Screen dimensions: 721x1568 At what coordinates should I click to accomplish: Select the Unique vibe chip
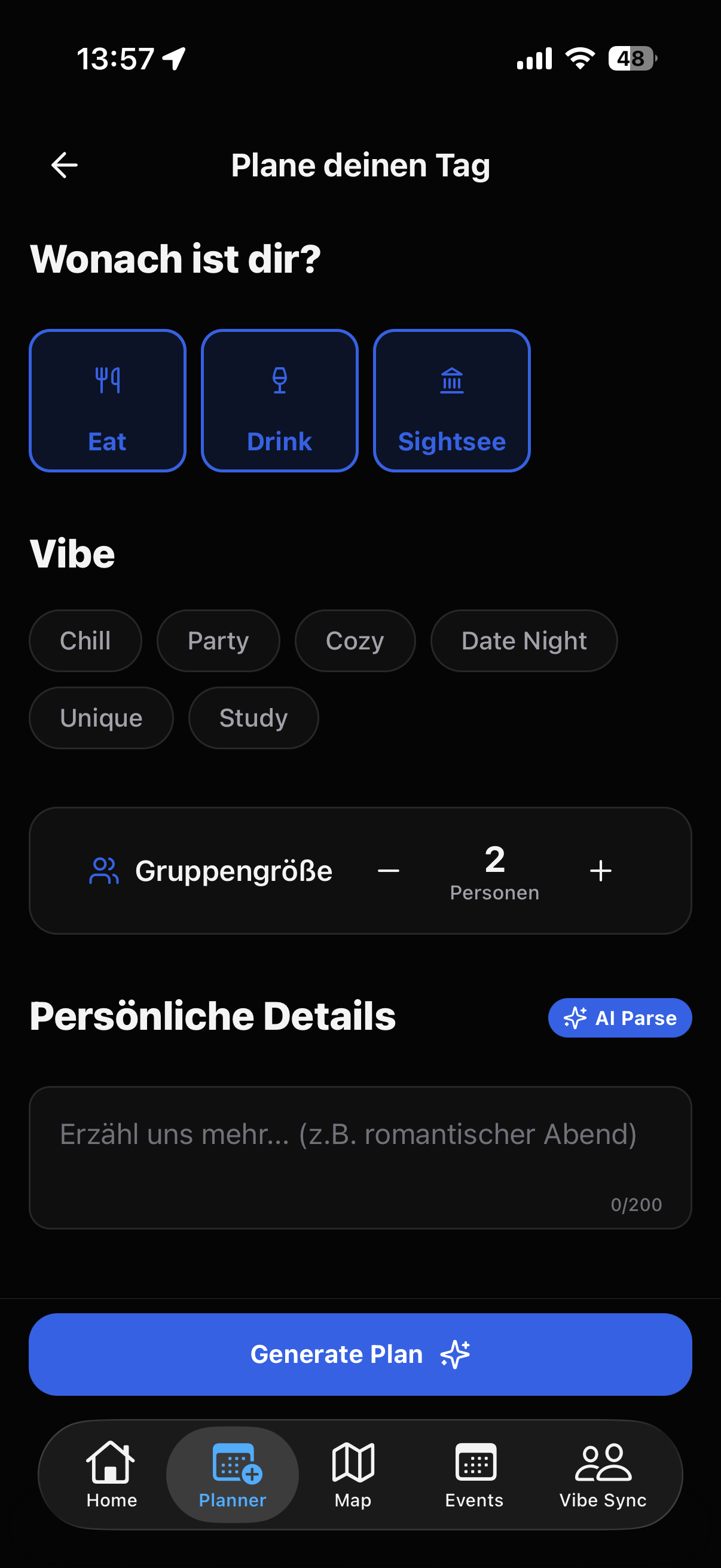[x=101, y=718]
